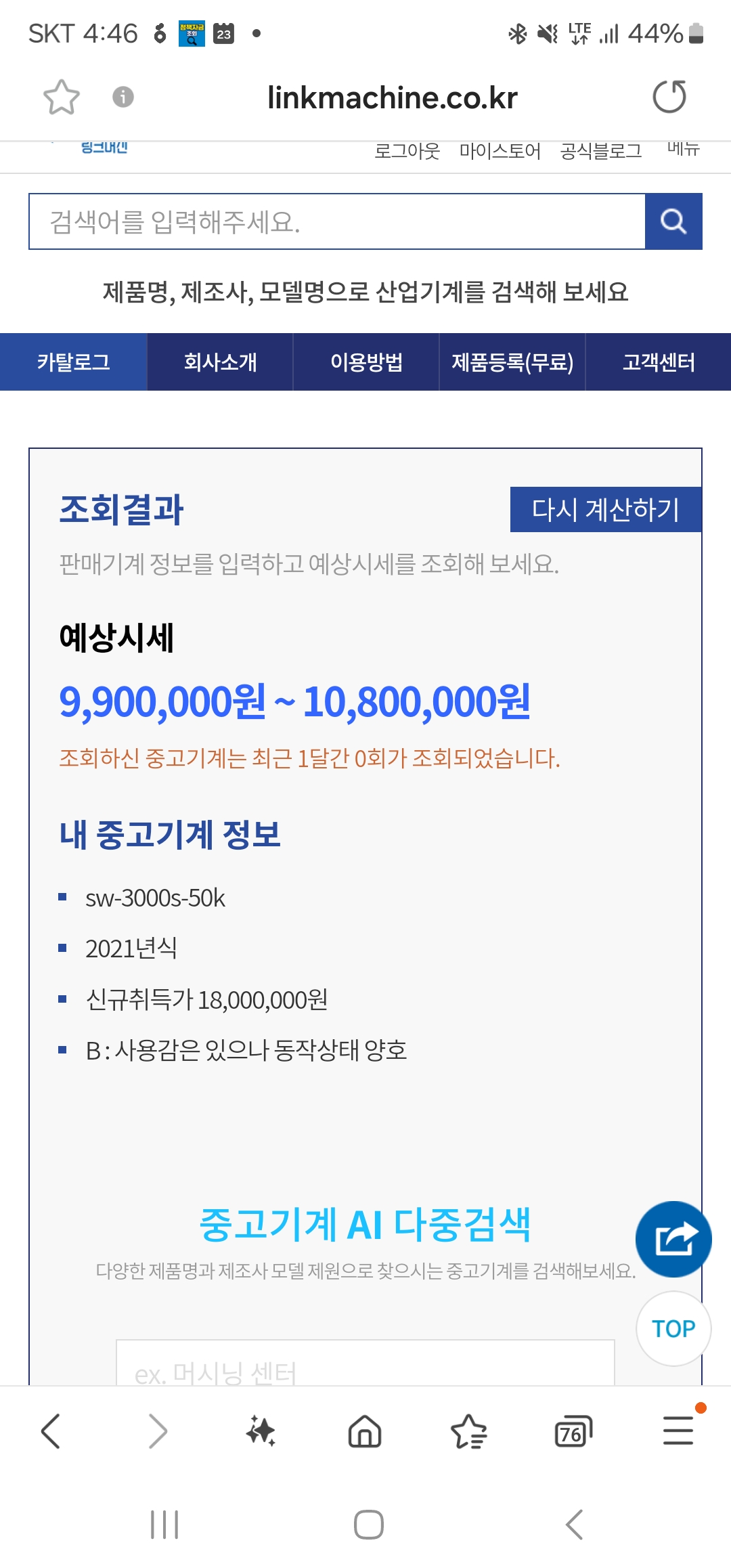Go to the 이용방법 tab

pyautogui.click(x=366, y=362)
